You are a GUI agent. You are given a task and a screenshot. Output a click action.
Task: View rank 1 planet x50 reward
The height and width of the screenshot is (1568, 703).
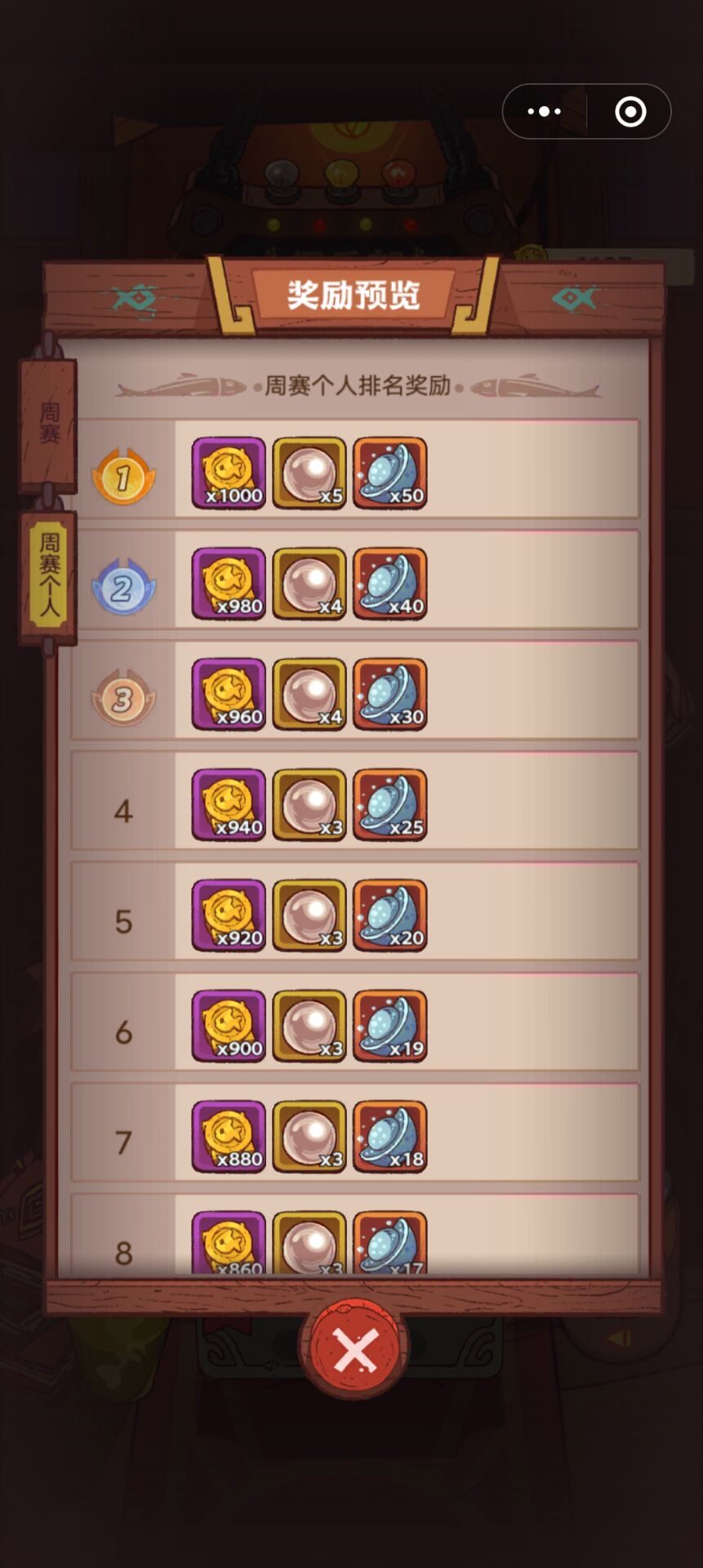390,474
